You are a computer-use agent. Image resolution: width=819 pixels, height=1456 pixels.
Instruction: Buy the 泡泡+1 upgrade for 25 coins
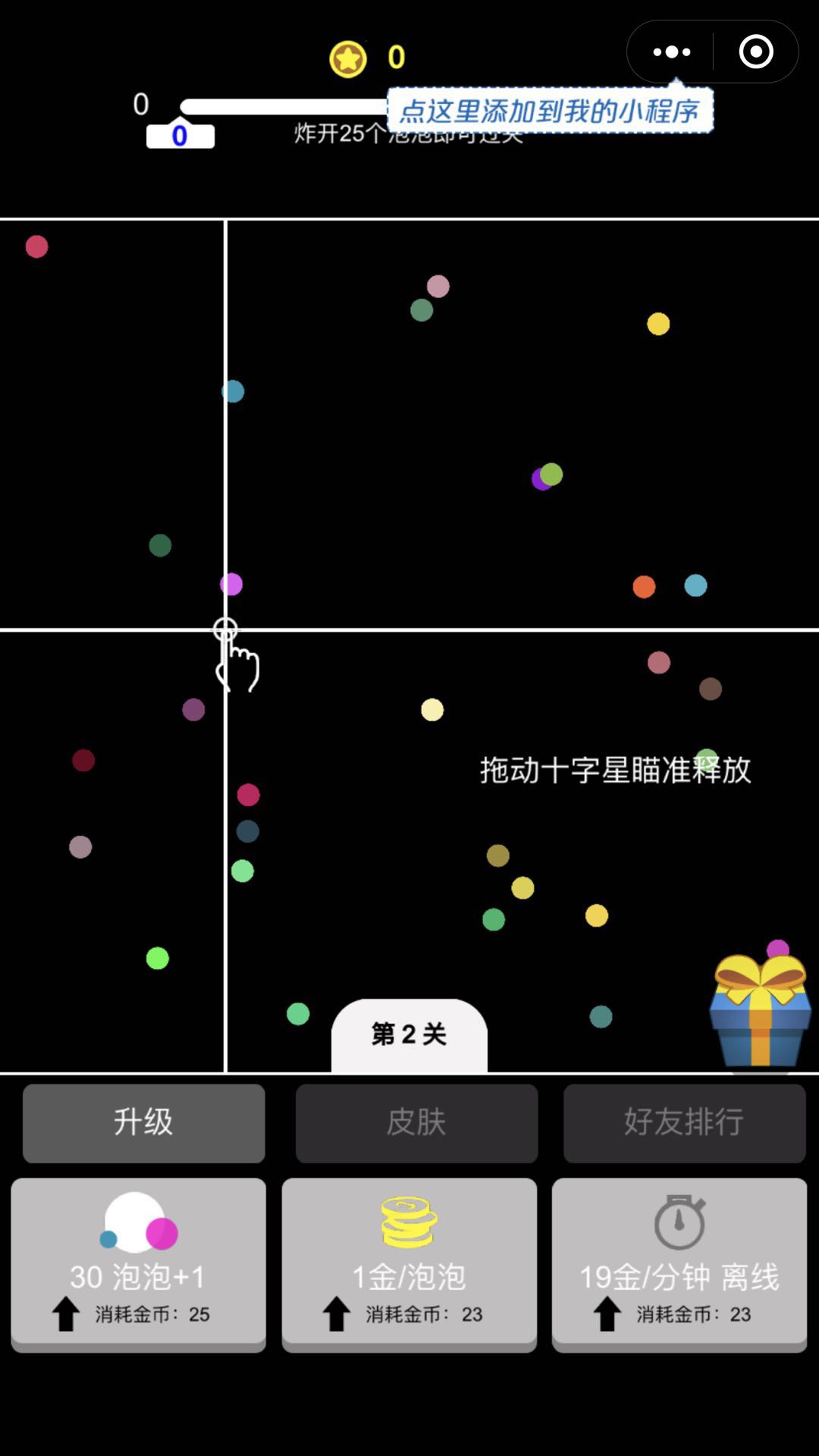coord(138,1263)
